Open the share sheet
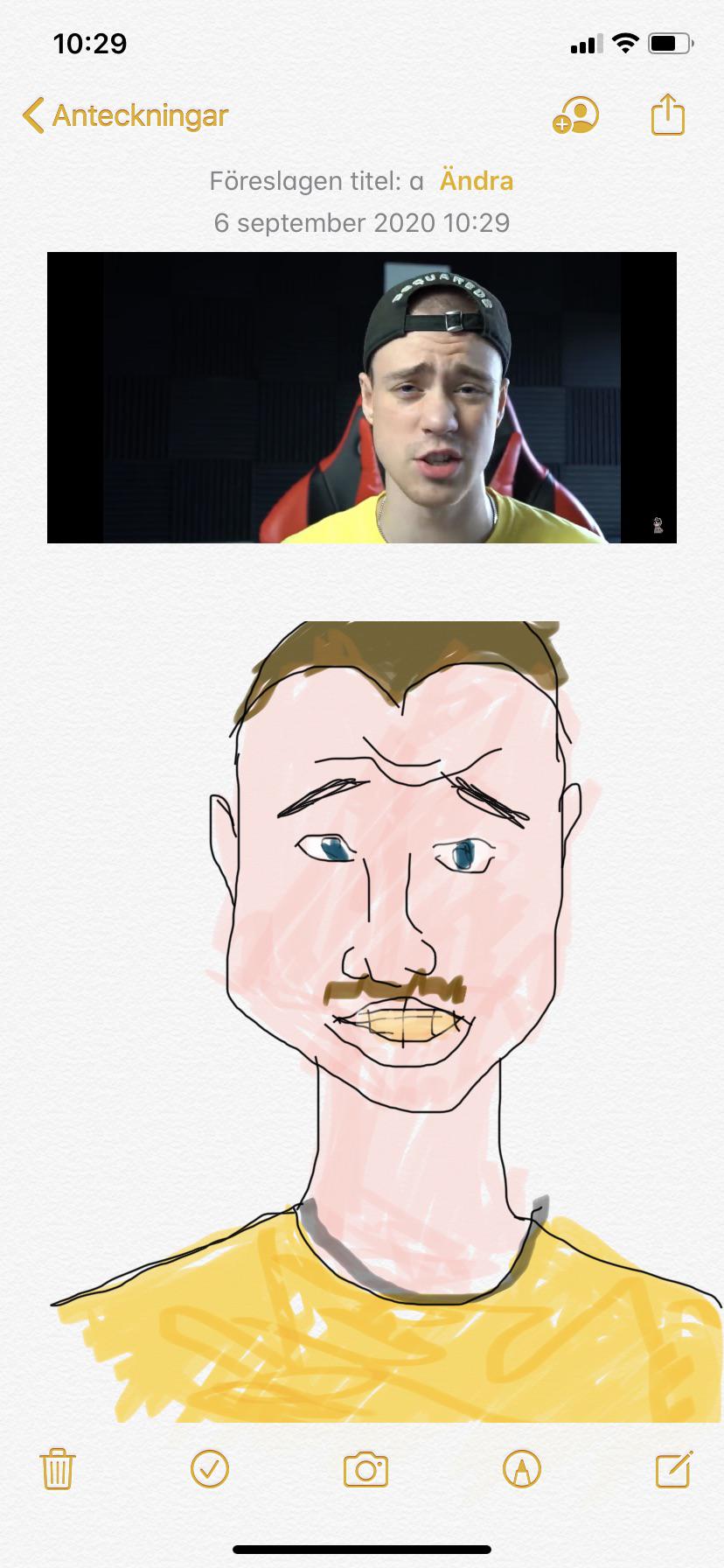 (x=667, y=115)
